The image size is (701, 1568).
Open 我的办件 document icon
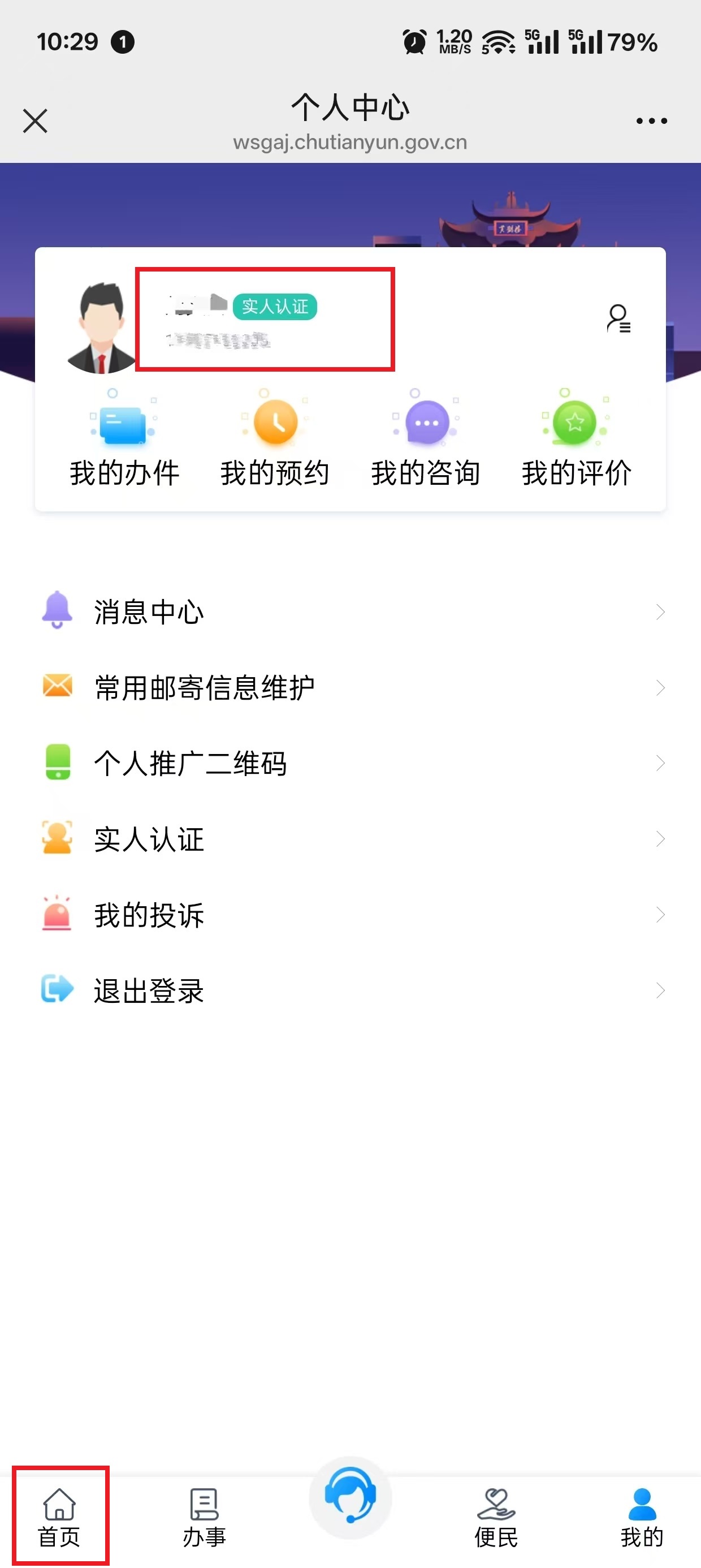pos(122,423)
